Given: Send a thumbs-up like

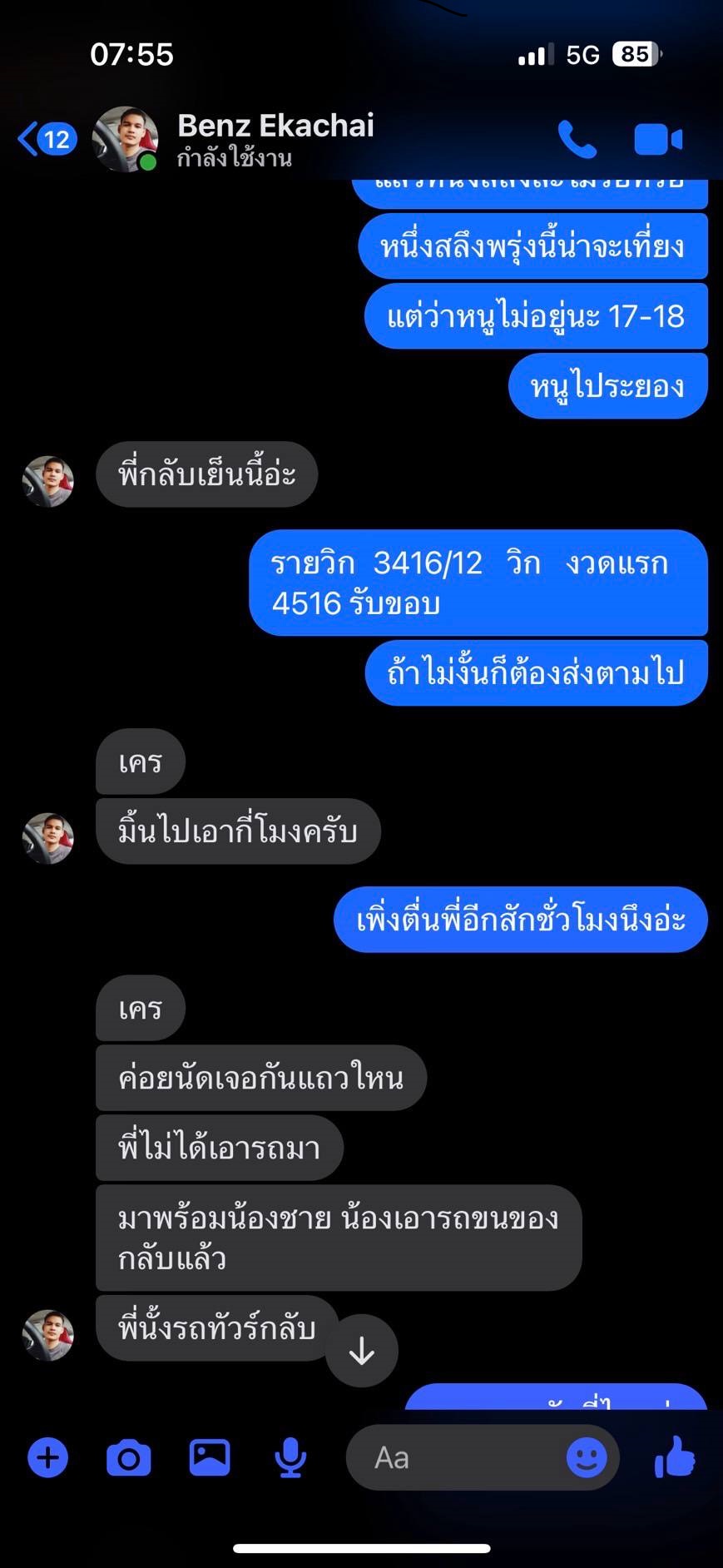Looking at the screenshot, I should (674, 1457).
